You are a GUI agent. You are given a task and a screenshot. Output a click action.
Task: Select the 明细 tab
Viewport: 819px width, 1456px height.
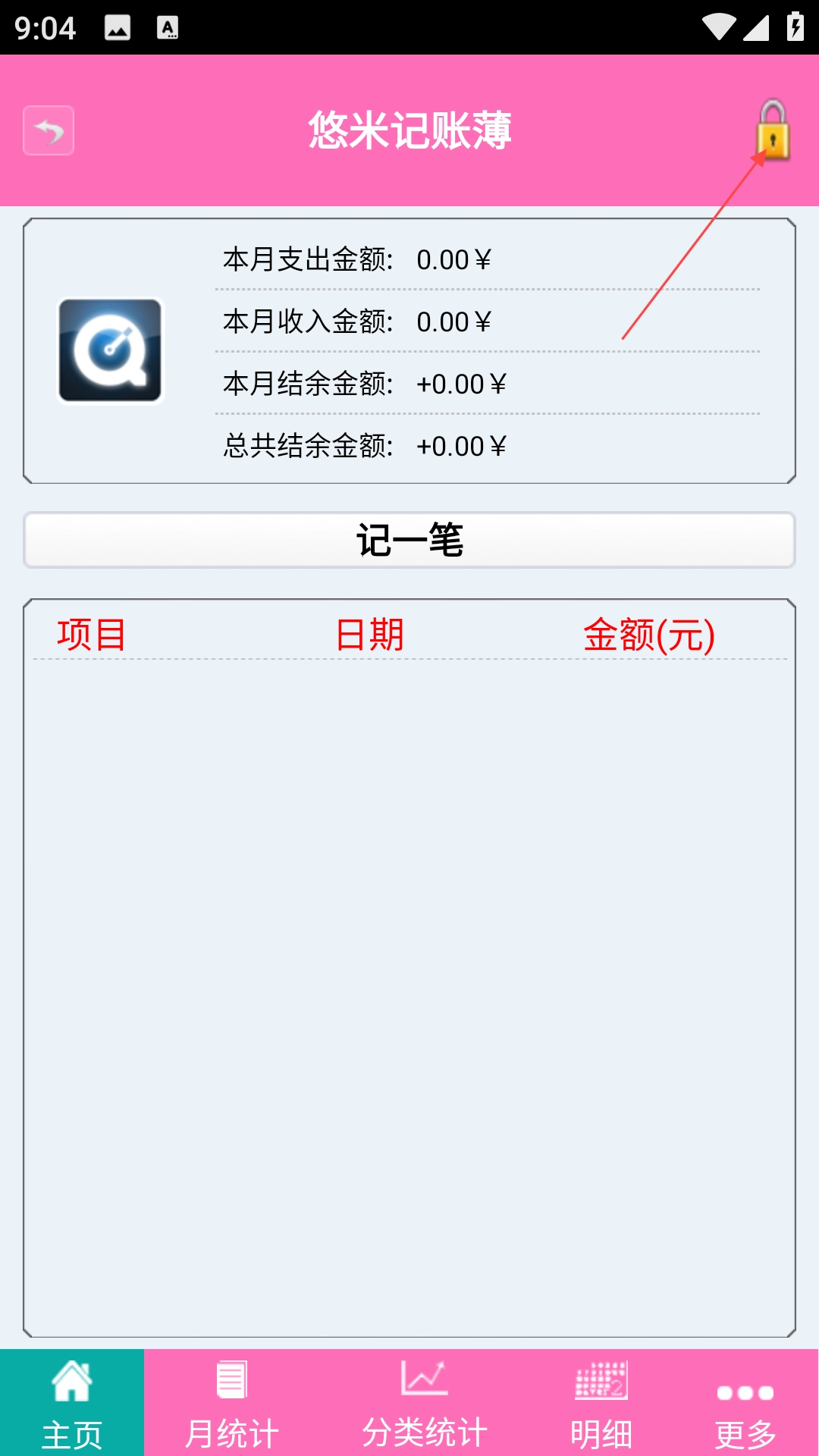[601, 1403]
